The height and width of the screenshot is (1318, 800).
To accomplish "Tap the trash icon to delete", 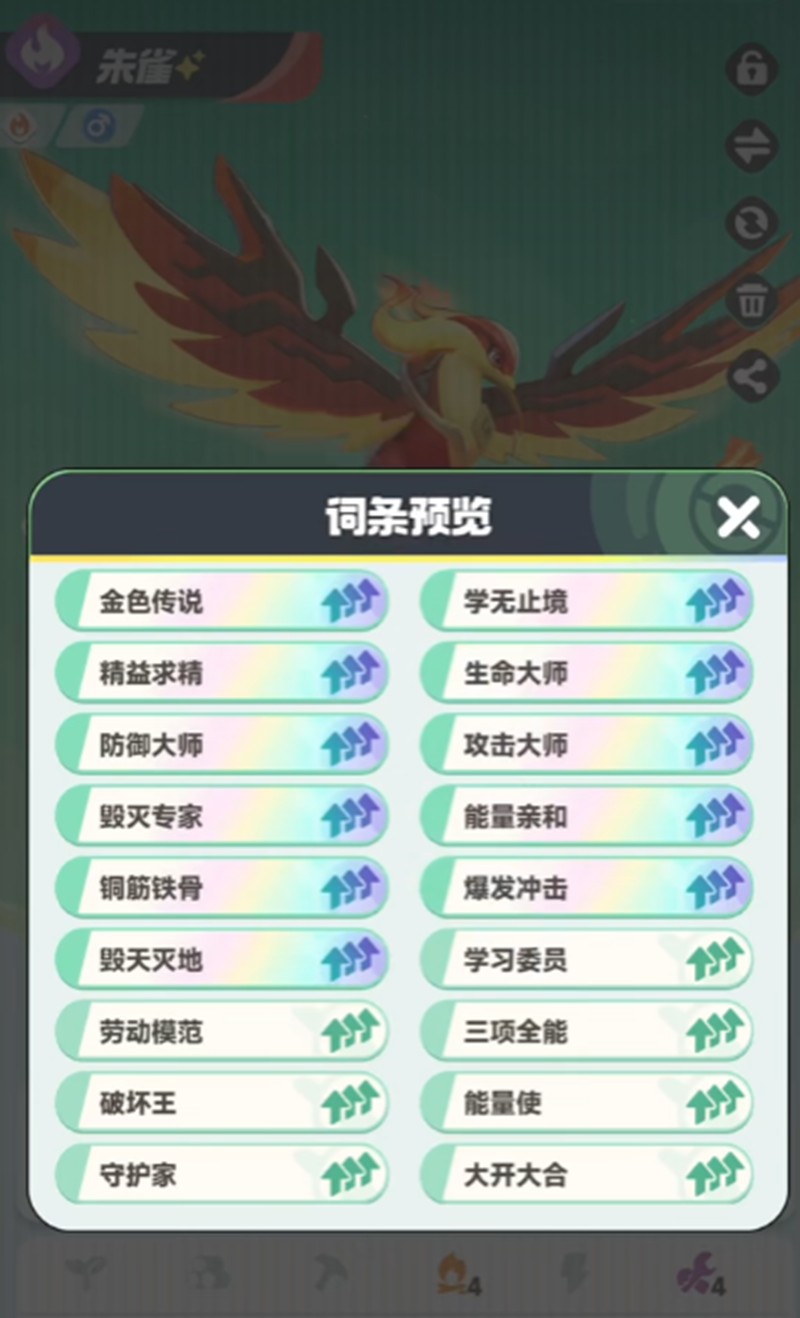I will (751, 300).
